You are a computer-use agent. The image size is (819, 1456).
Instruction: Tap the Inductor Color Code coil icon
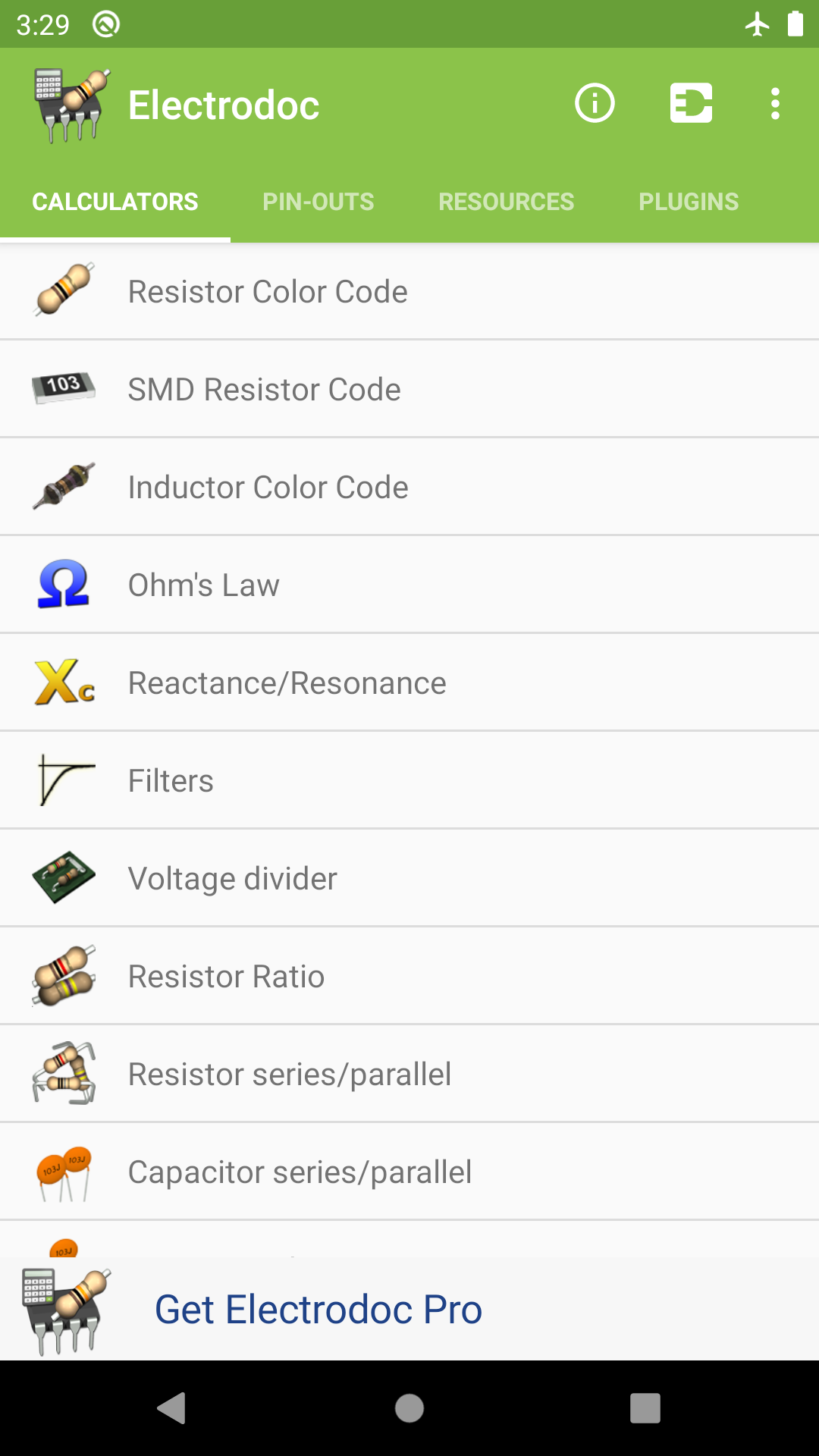[x=64, y=486]
